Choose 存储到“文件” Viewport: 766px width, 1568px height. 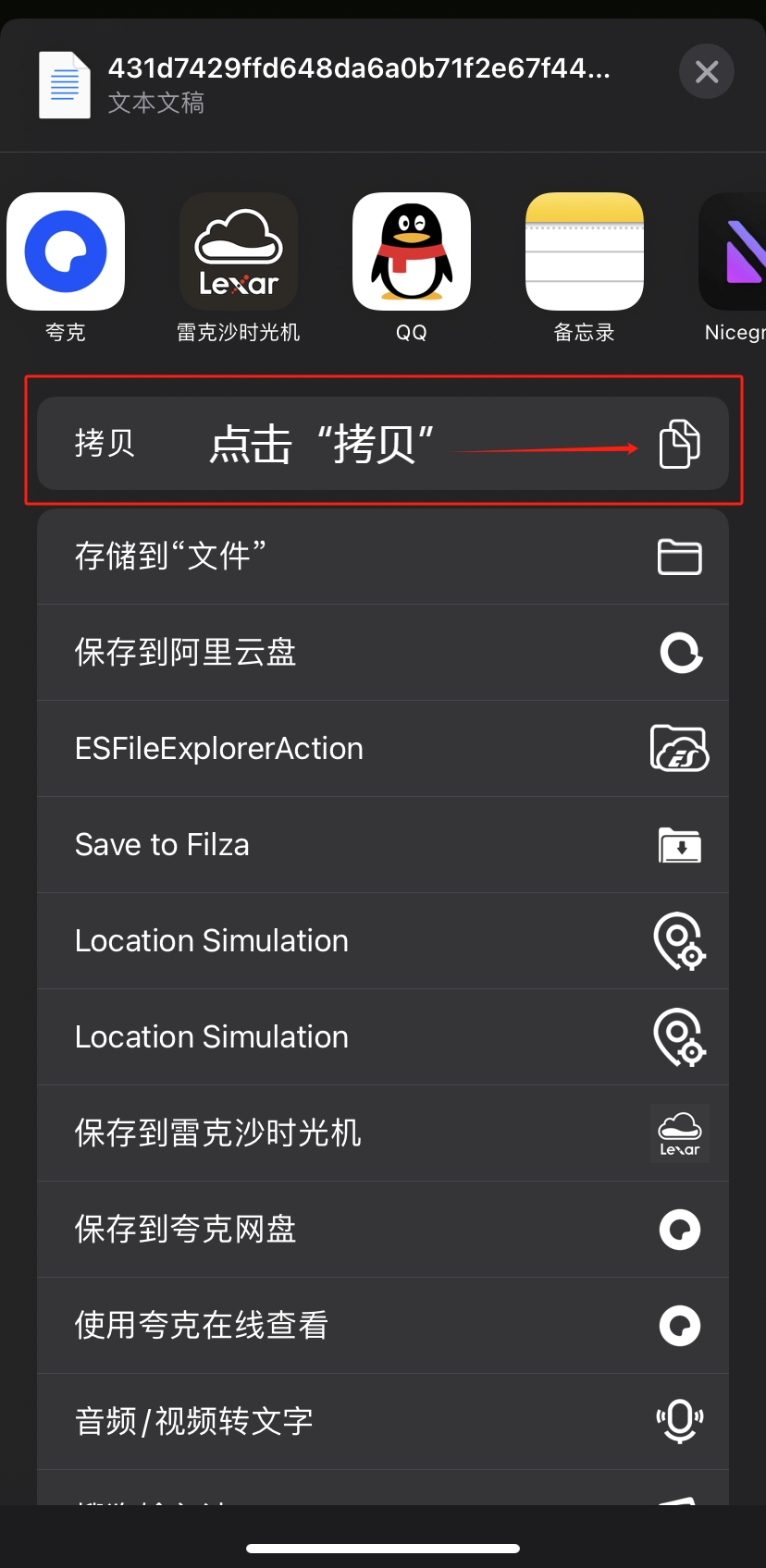pyautogui.click(x=383, y=557)
